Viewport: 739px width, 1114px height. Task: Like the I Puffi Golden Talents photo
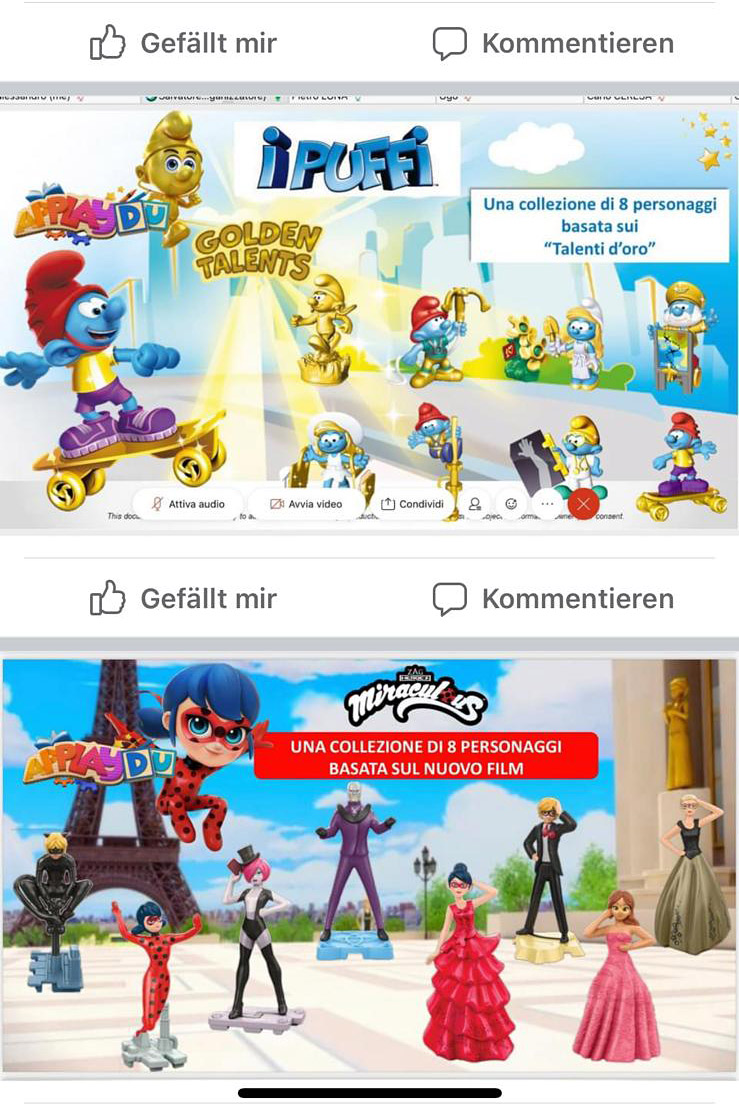183,599
